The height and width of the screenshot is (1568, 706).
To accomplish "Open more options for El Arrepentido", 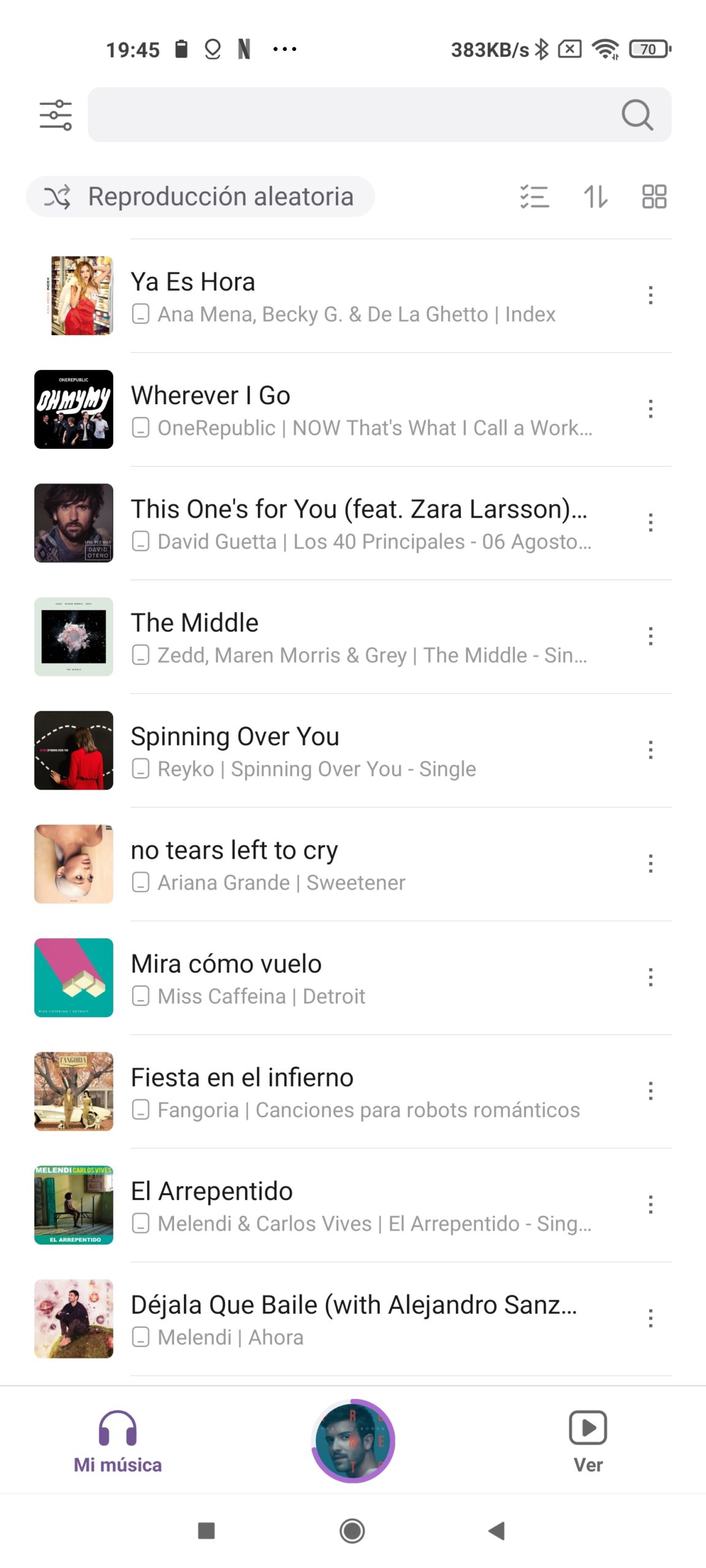I will (x=650, y=1205).
